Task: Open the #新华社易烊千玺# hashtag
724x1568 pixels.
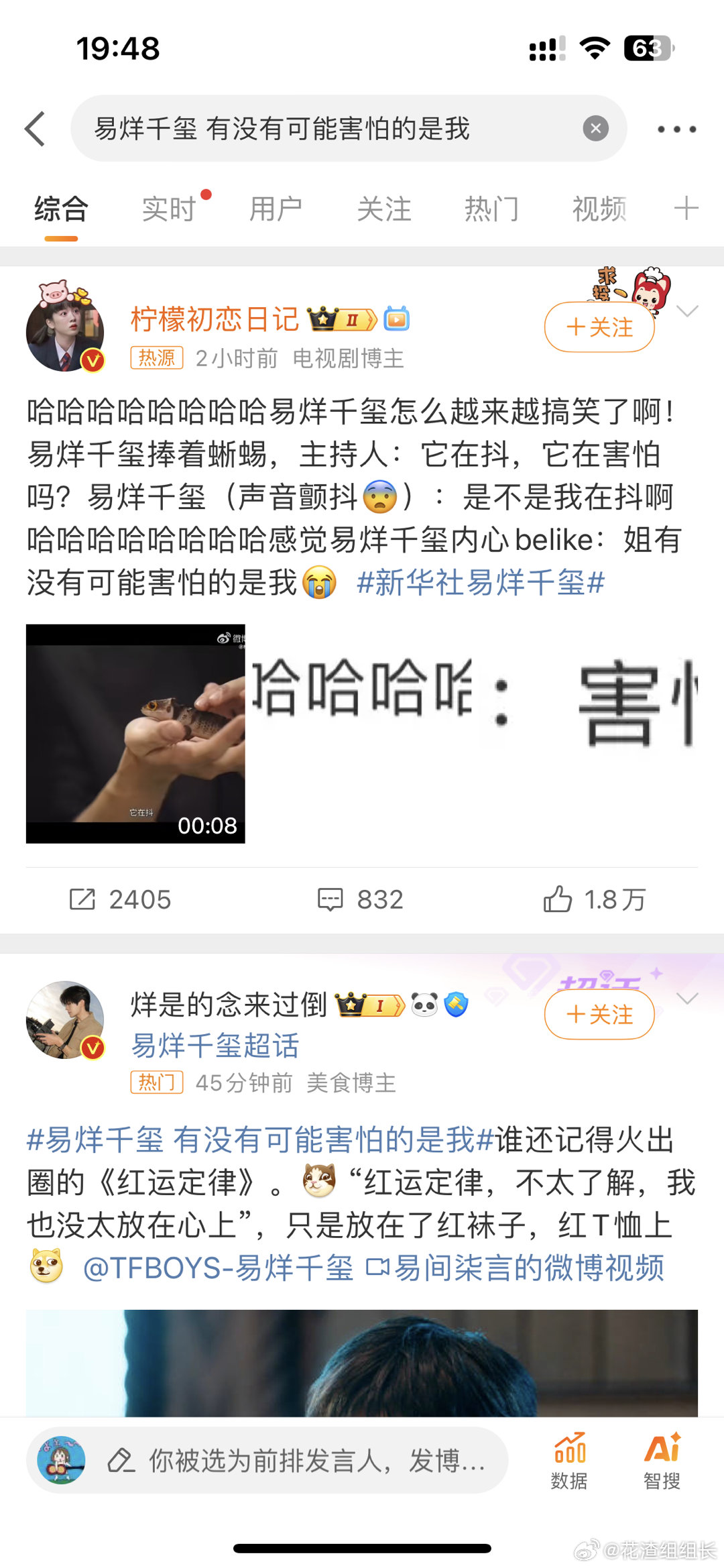Action: tap(479, 585)
